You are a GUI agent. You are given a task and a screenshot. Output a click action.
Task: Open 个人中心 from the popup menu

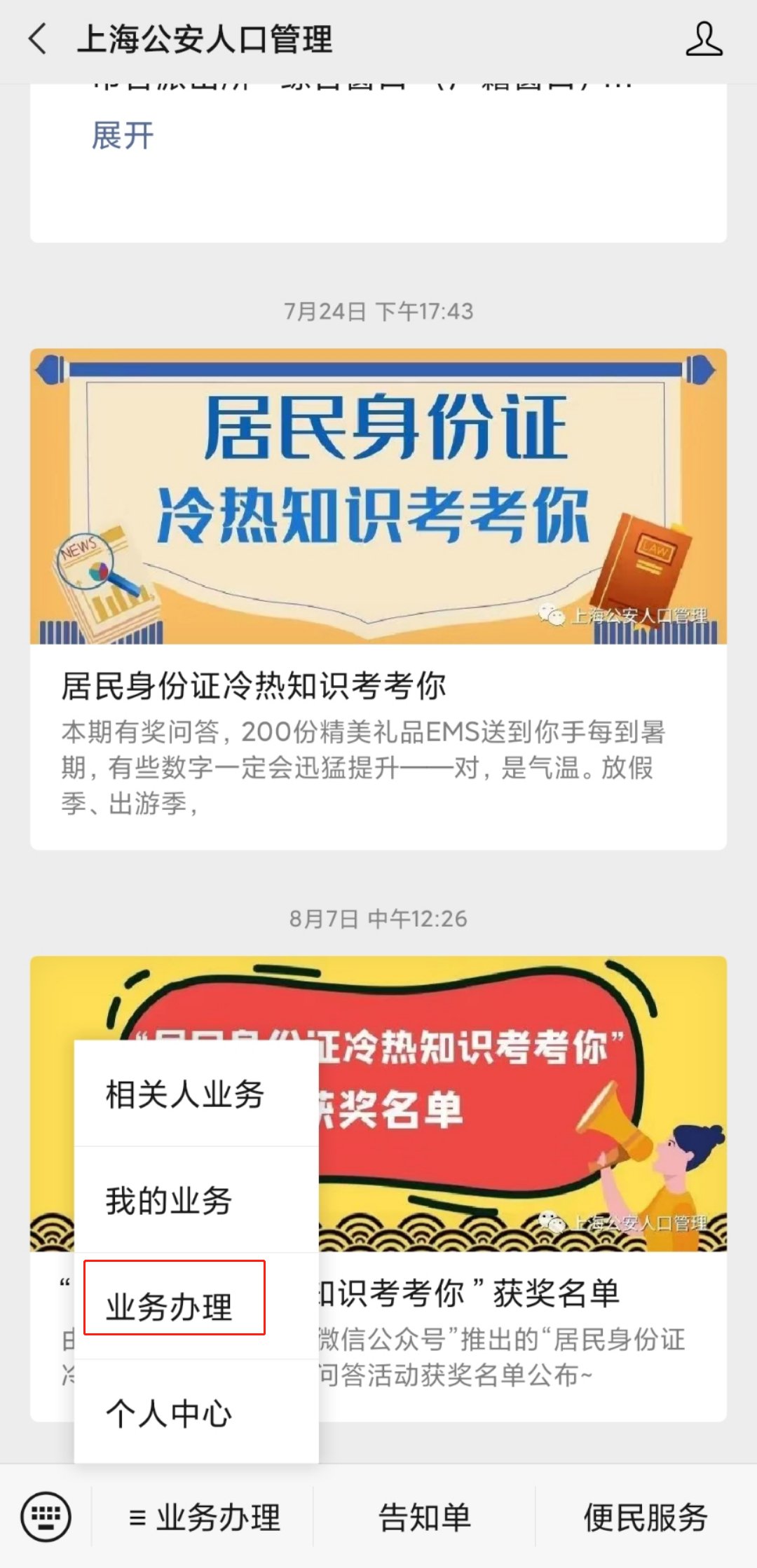tap(169, 1414)
